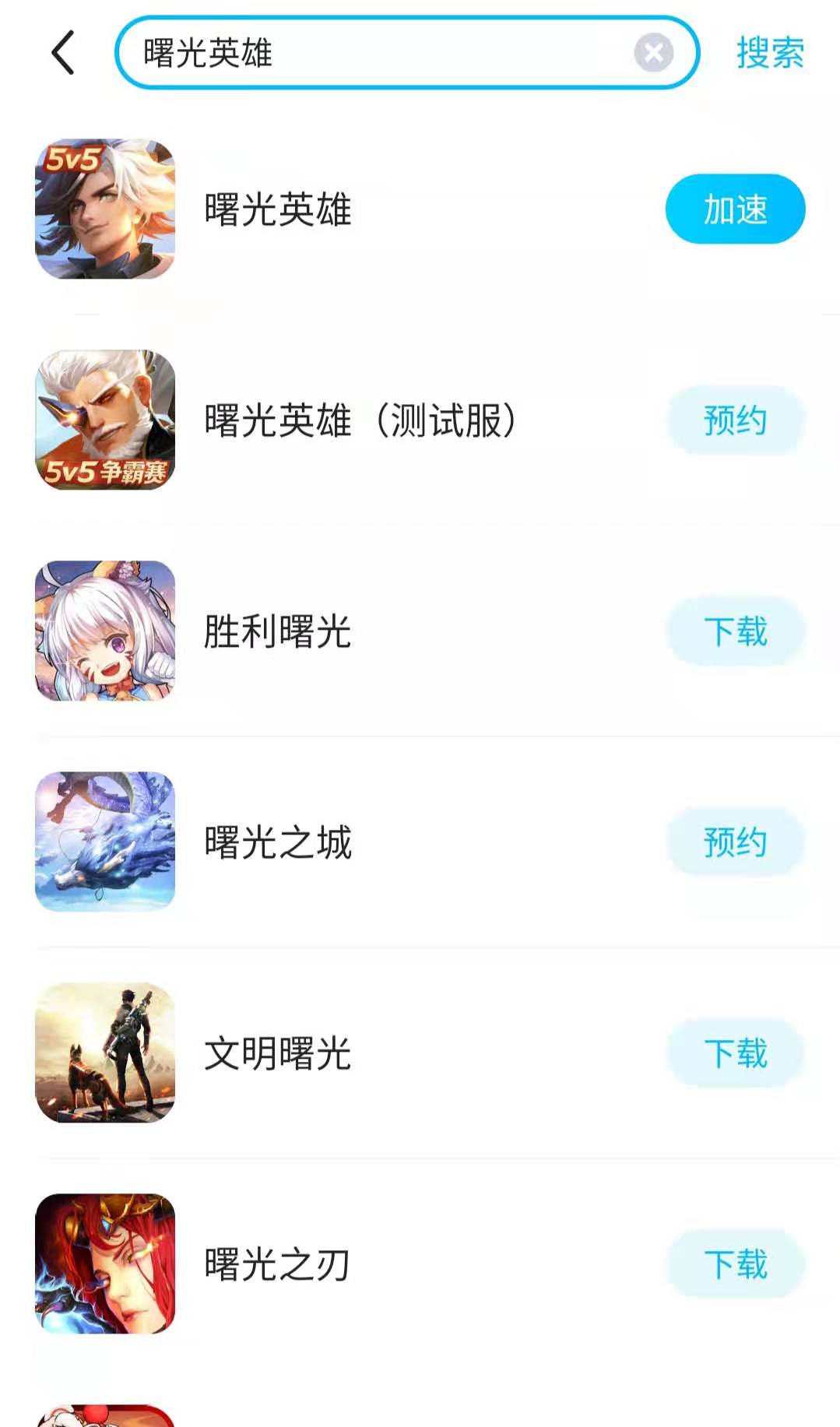Screen dimensions: 840x1427
Task: Open the 曙光英雄（测试服） result
Action: (x=360, y=420)
